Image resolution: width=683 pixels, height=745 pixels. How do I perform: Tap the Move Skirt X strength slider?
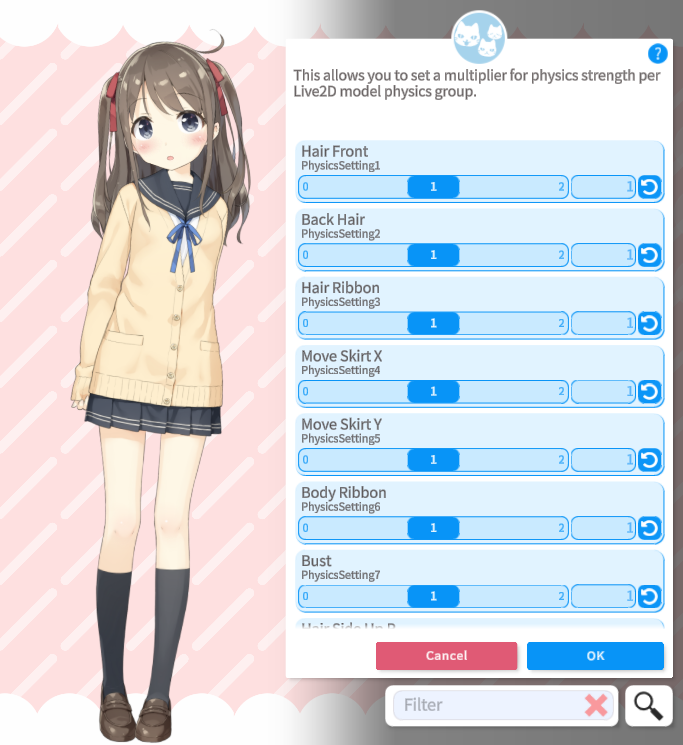click(433, 392)
